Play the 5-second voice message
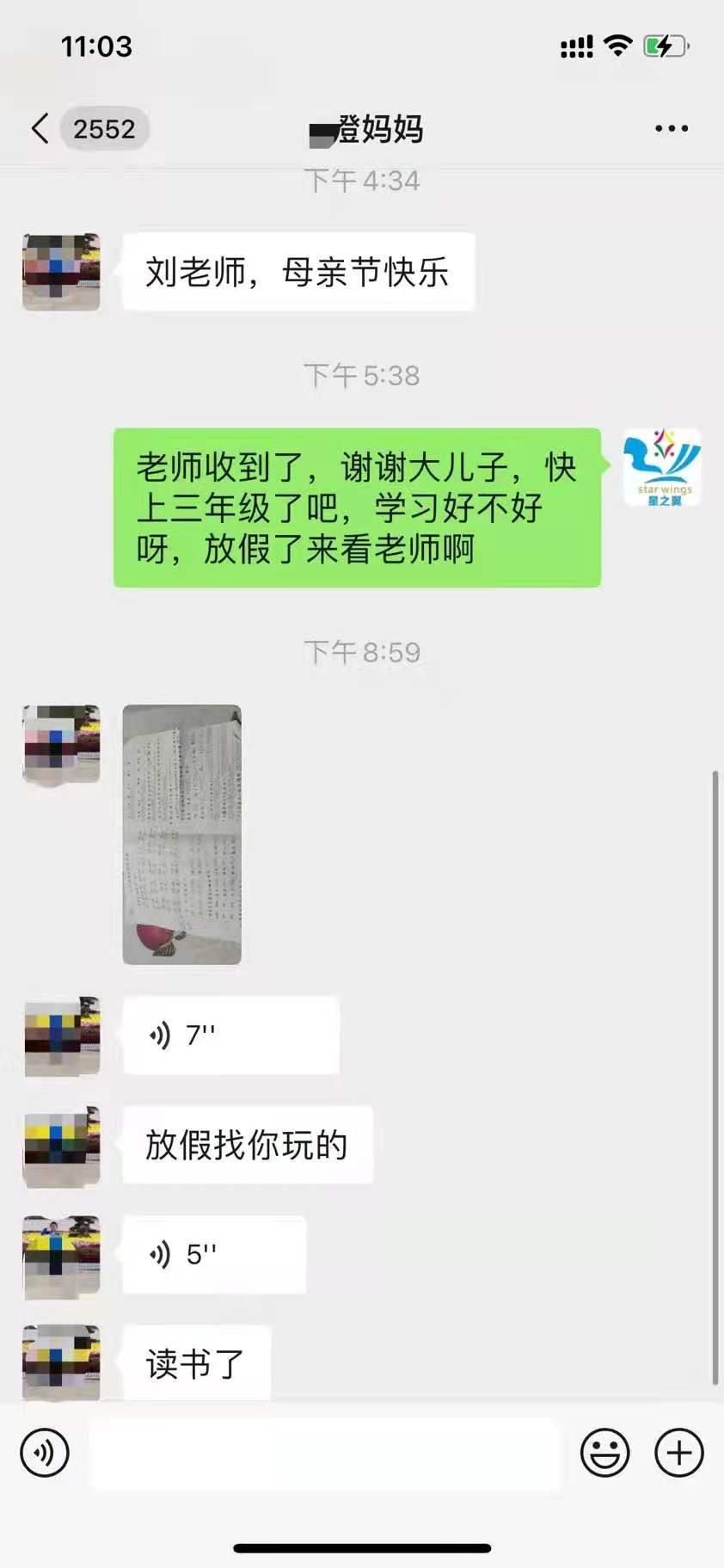The height and width of the screenshot is (1568, 724). (x=214, y=1254)
